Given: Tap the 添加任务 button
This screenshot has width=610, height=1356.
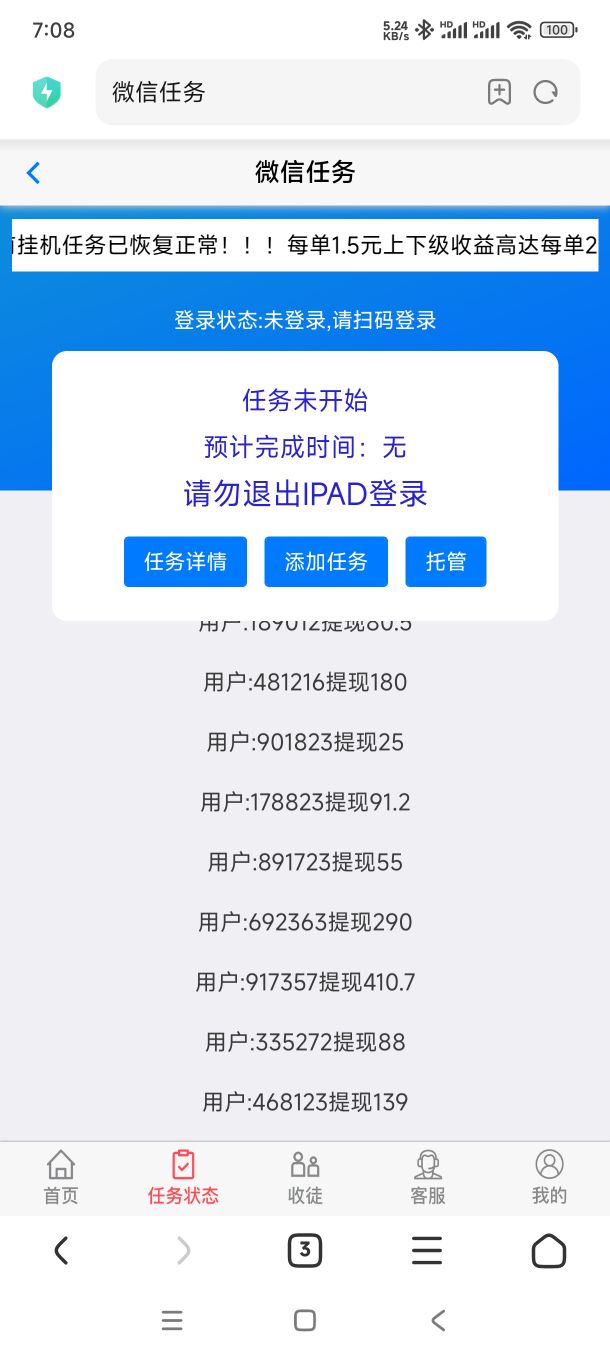Looking at the screenshot, I should tap(326, 562).
